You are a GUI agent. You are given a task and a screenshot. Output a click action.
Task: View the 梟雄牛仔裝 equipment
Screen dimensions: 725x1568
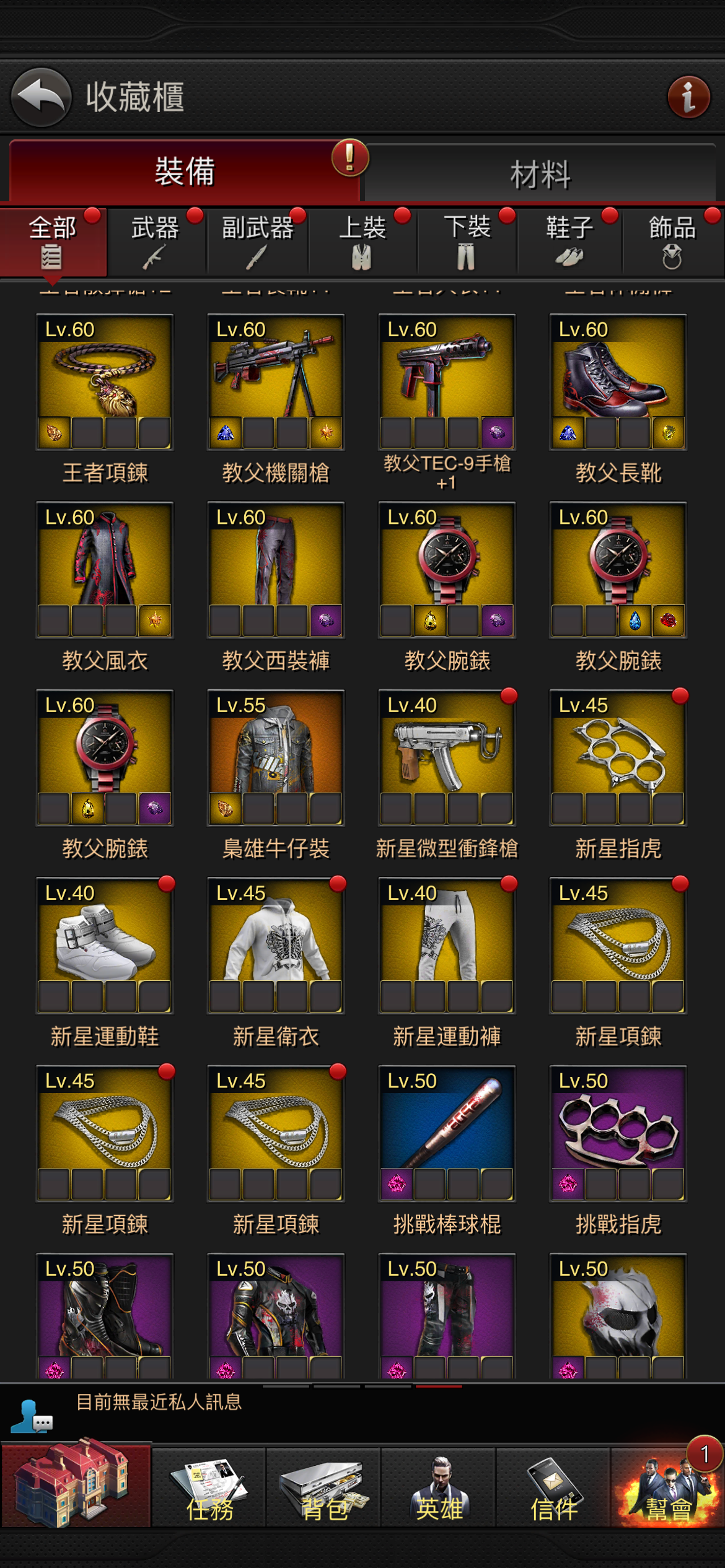pos(276,757)
